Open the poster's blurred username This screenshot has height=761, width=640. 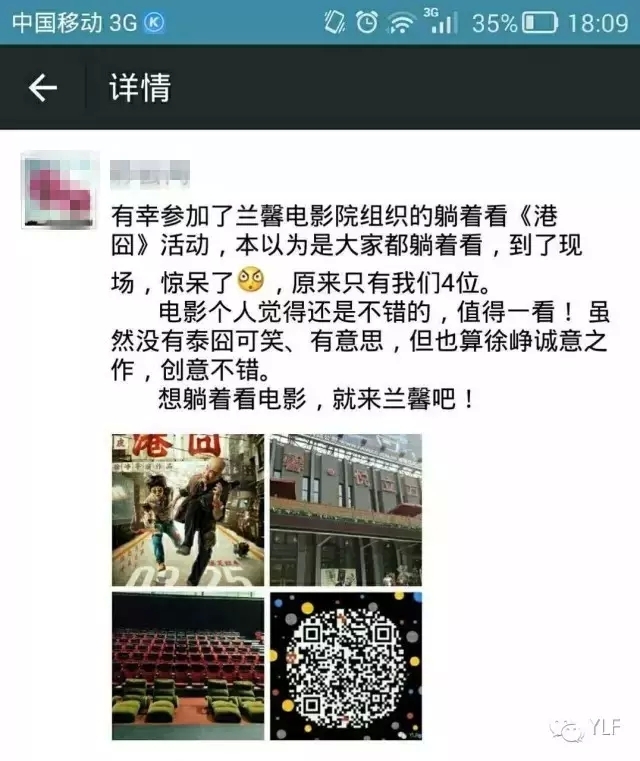click(149, 174)
